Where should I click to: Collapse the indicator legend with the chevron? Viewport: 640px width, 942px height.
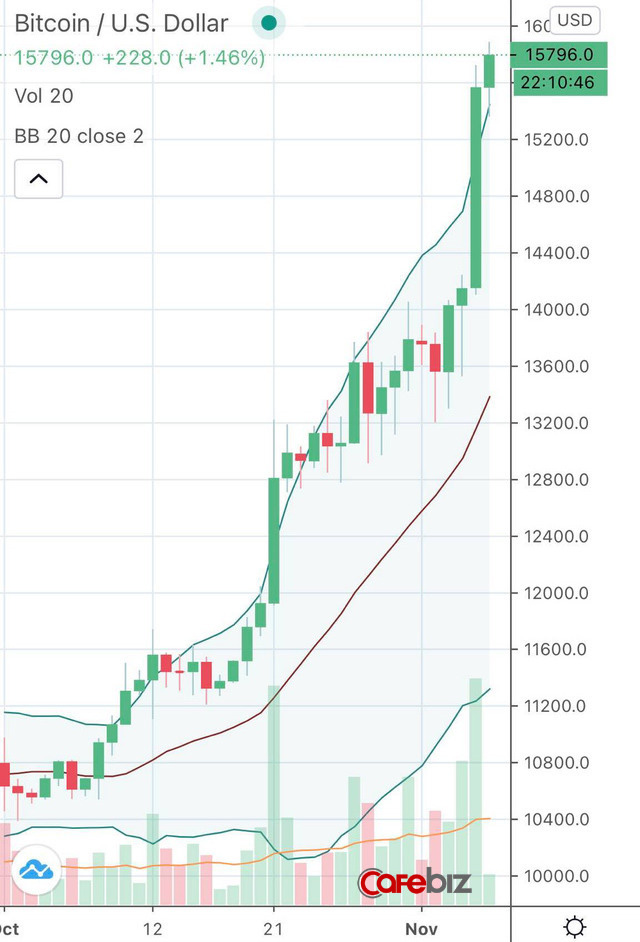38,179
